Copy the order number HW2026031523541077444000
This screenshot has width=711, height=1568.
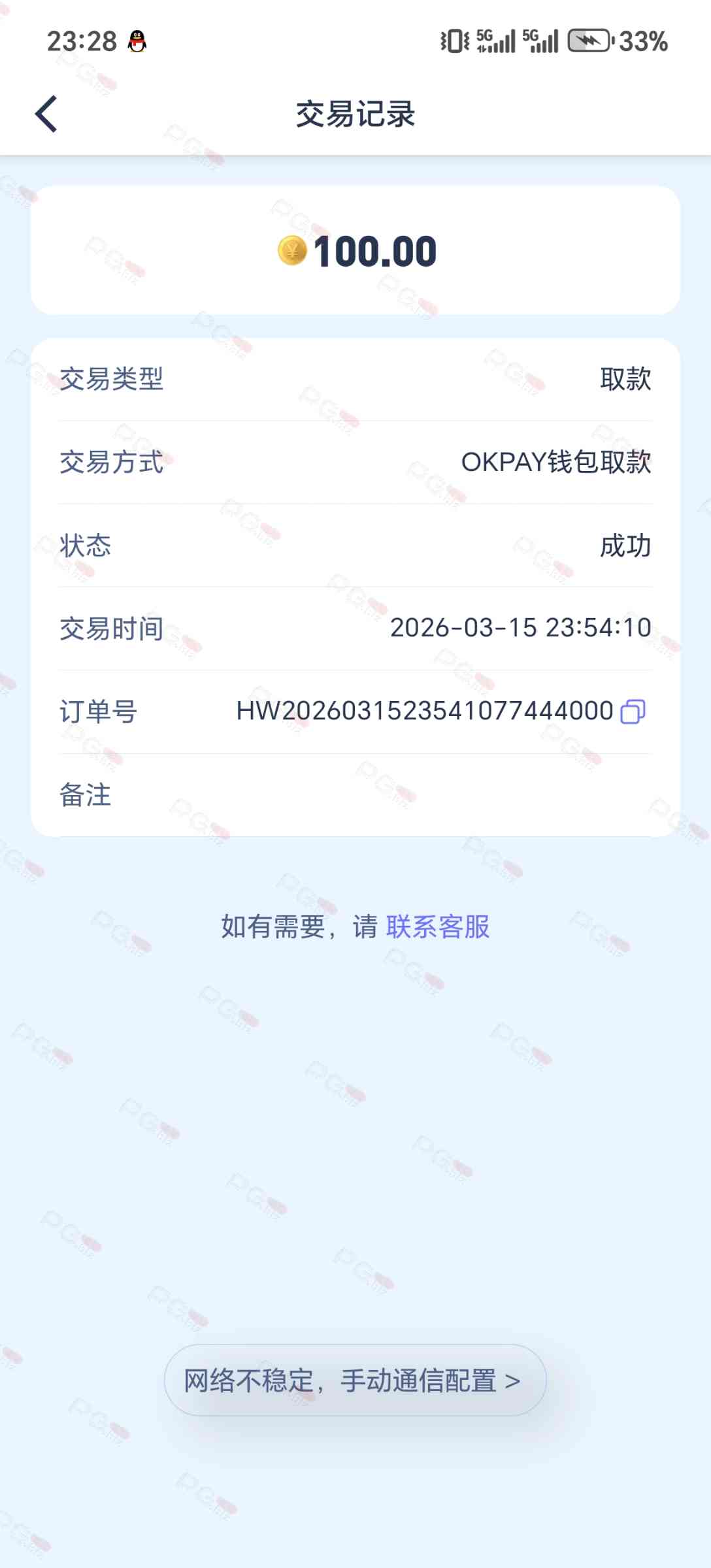pyautogui.click(x=632, y=711)
